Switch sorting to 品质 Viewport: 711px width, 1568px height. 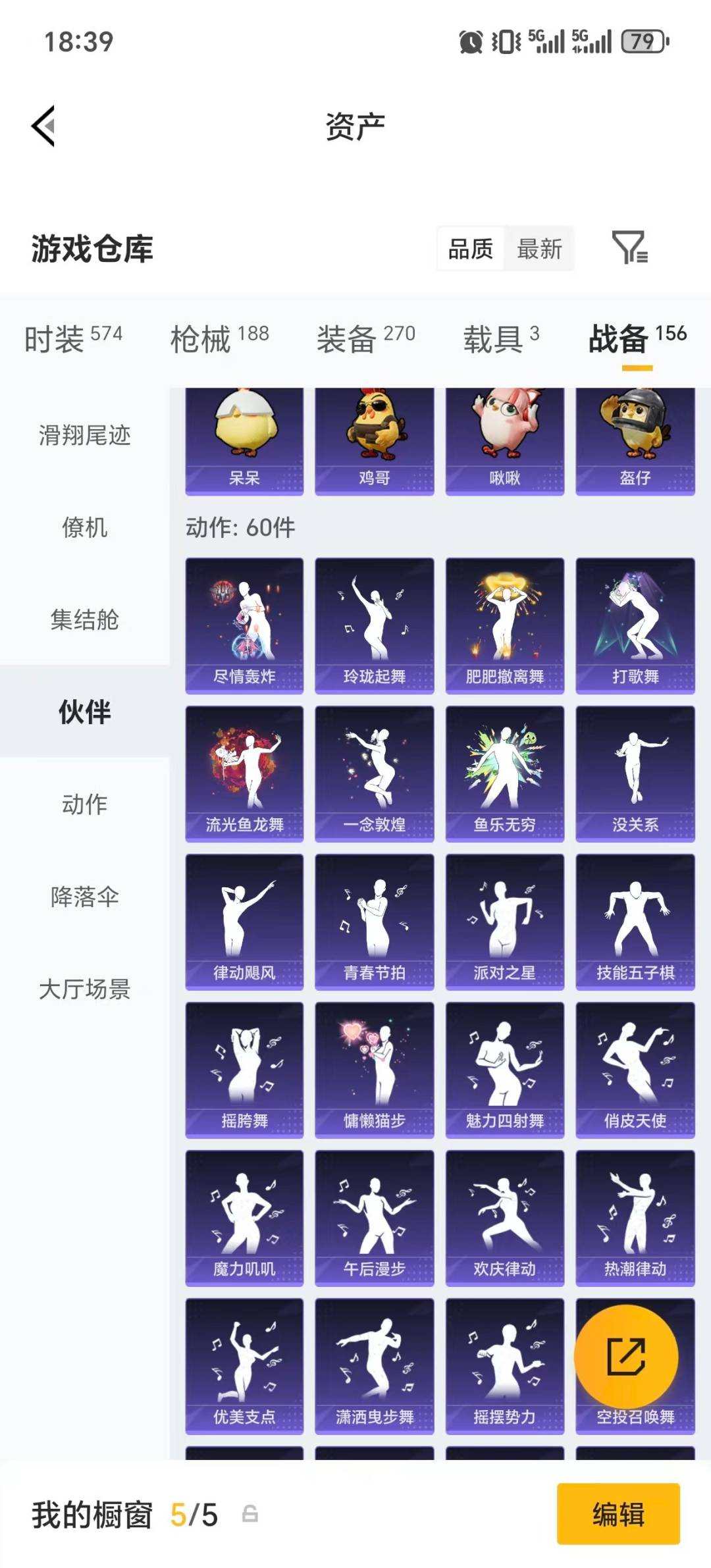pos(469,249)
